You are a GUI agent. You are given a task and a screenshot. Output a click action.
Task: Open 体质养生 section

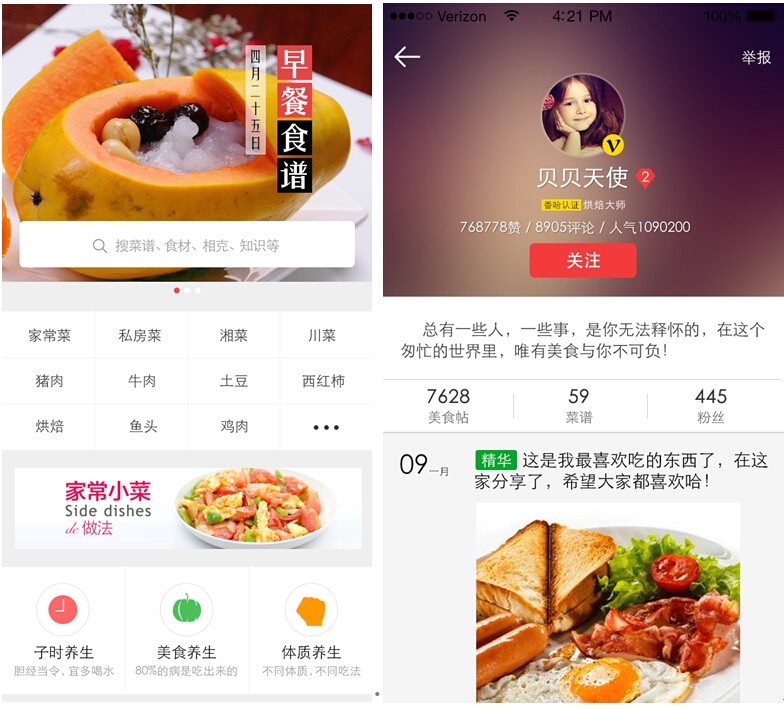click(311, 630)
